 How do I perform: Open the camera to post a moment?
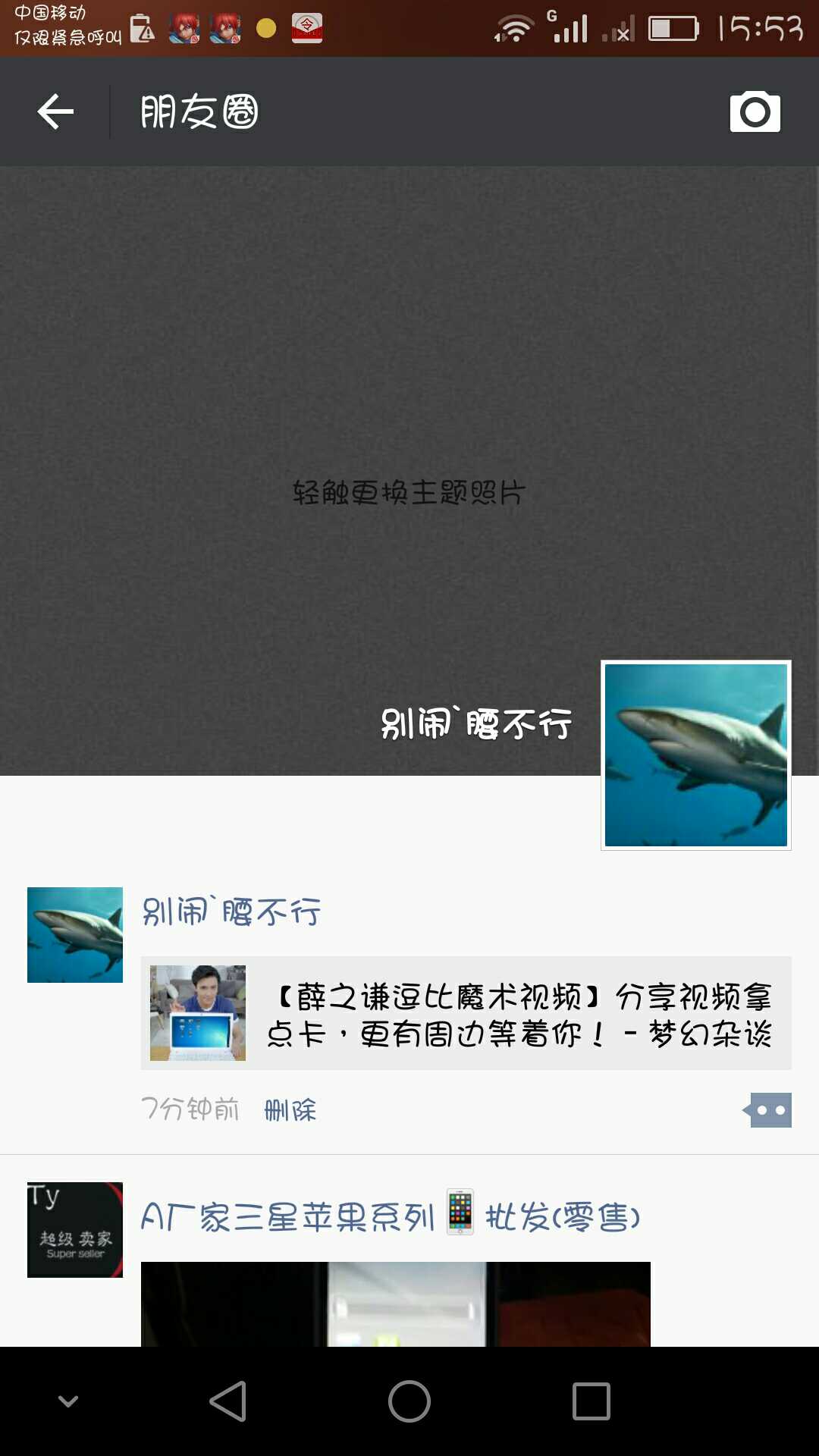click(x=755, y=112)
